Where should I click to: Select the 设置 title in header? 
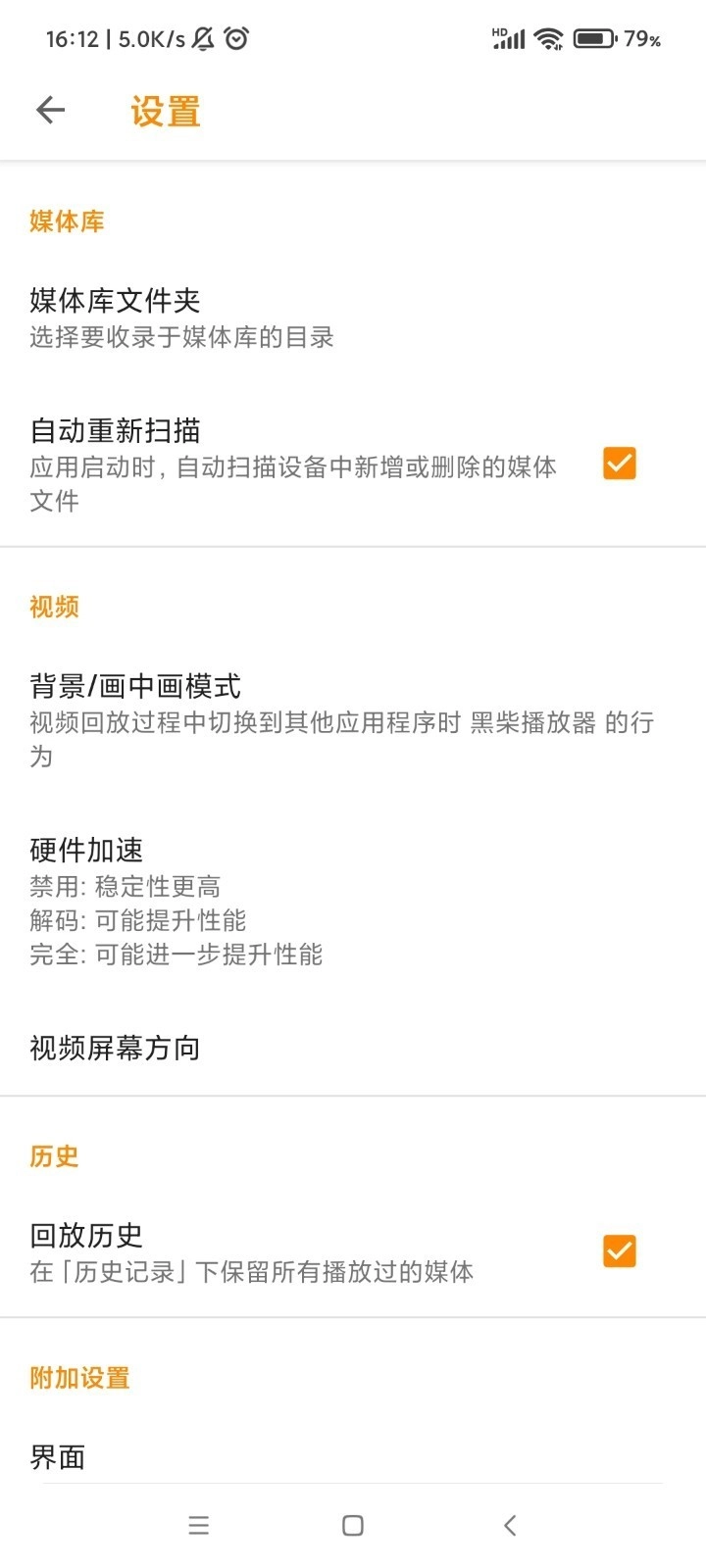click(163, 112)
